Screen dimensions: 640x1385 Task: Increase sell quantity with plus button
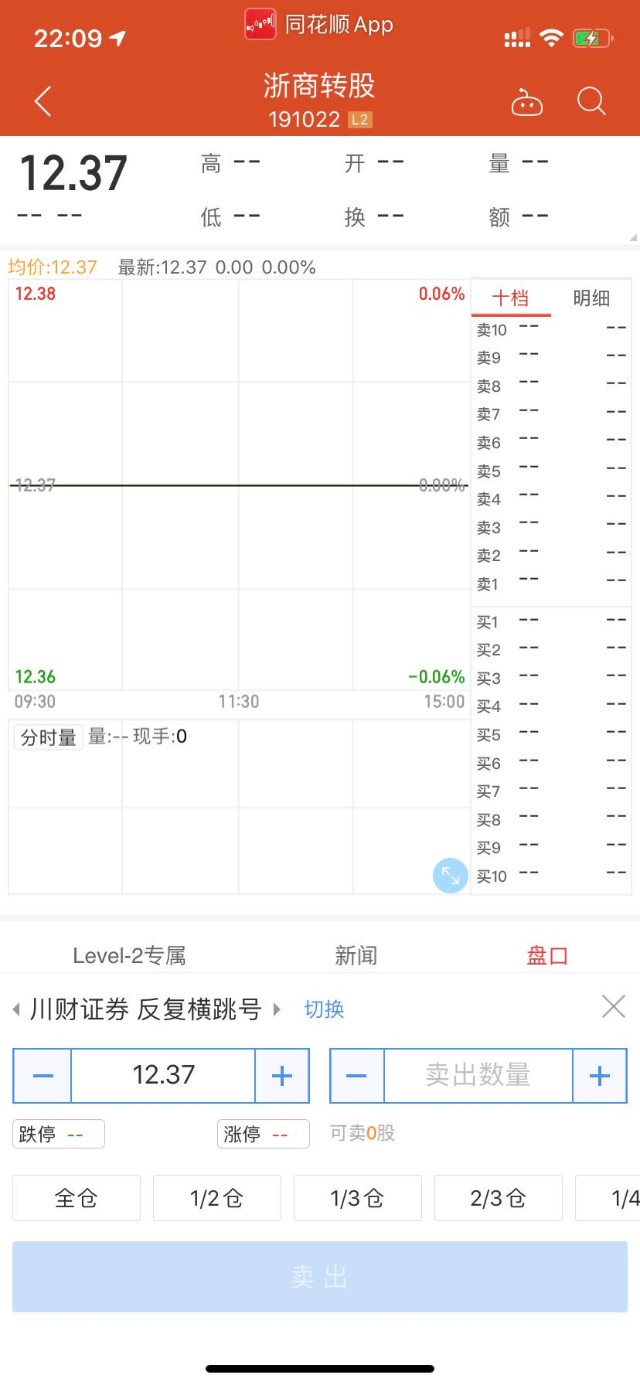(x=599, y=1075)
